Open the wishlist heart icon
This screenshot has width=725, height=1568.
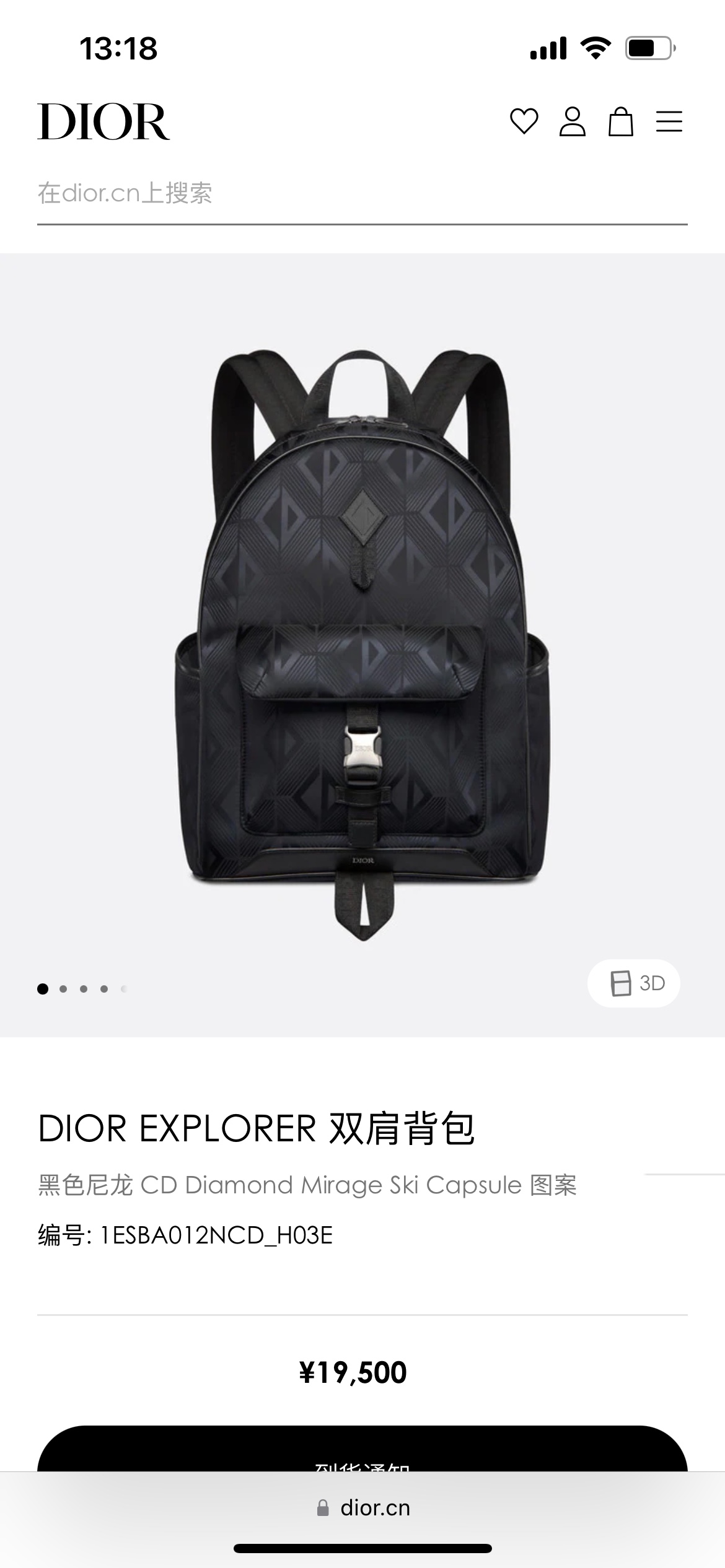coord(524,121)
